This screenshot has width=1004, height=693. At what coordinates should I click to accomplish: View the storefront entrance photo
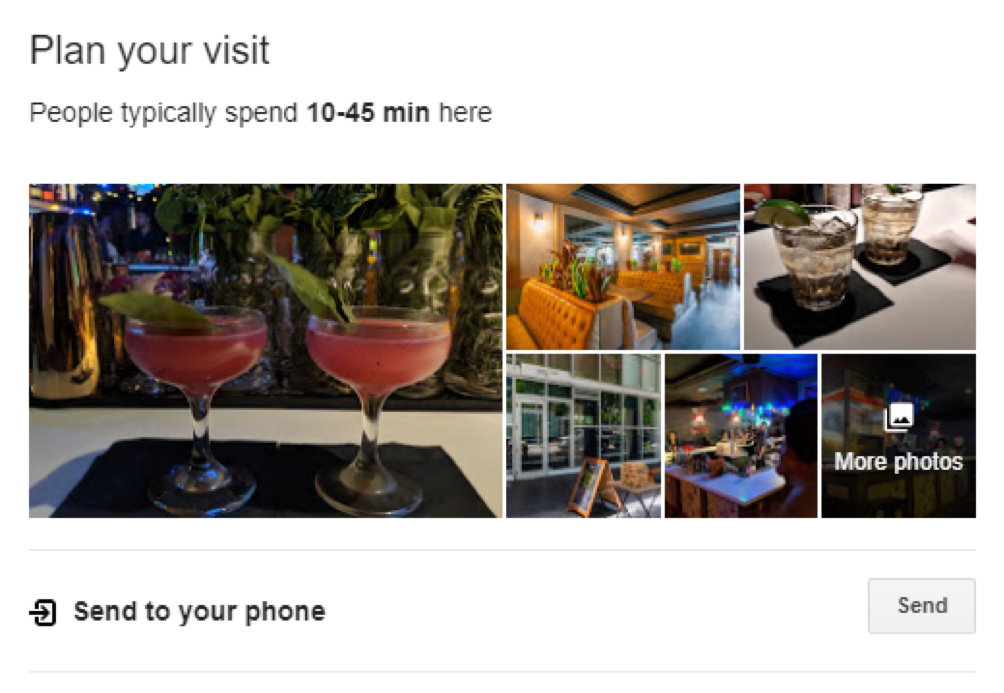[583, 436]
